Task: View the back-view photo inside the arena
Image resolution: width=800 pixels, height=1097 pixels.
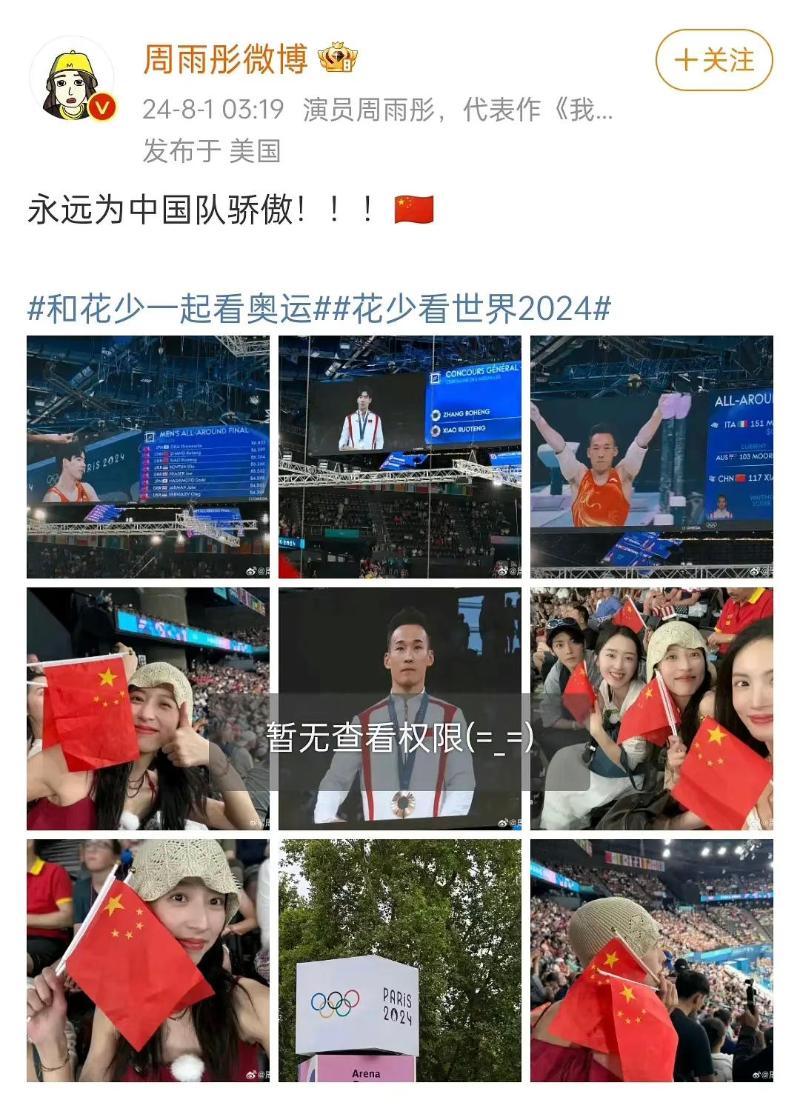Action: pyautogui.click(x=651, y=960)
